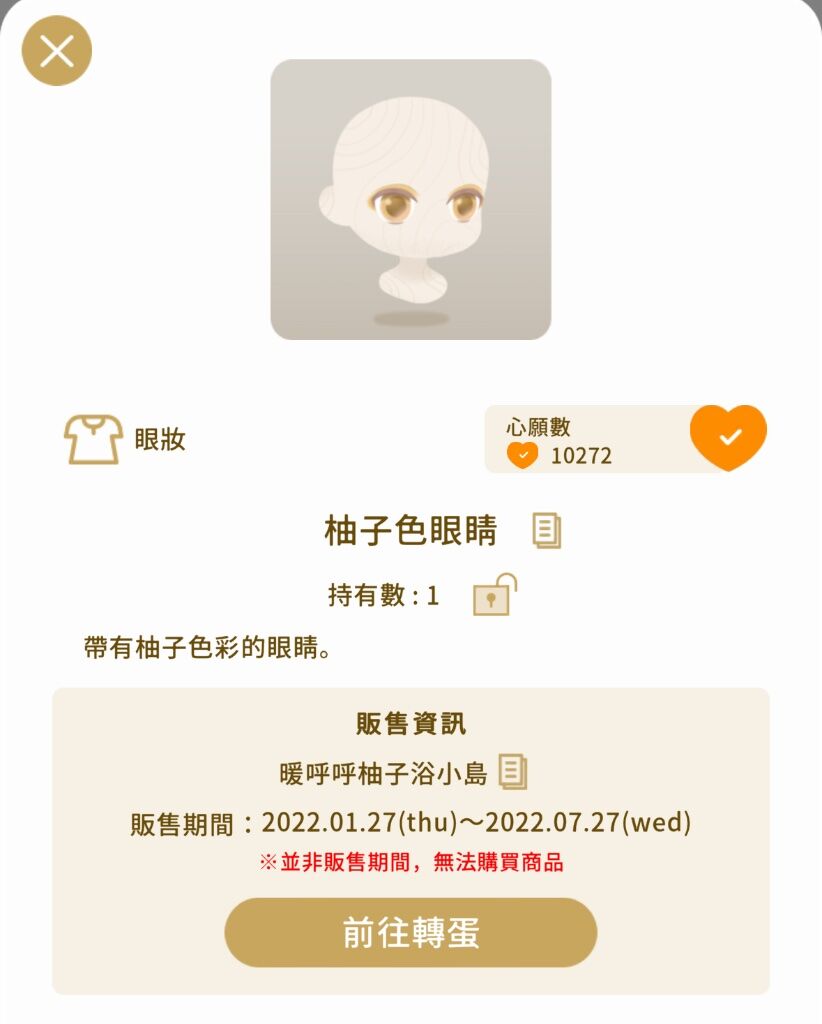The height and width of the screenshot is (1024, 822).
Task: Close the item detail popup
Action: (x=57, y=51)
